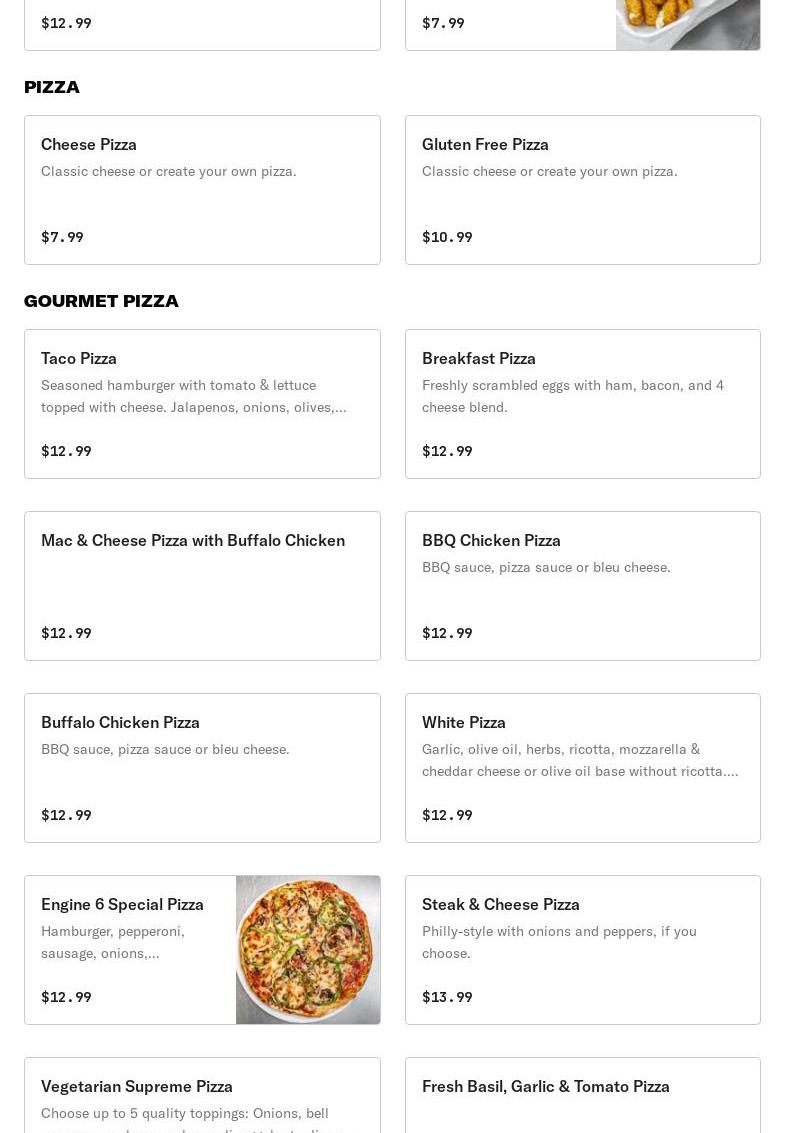Choose the Taco Pizza card
Screen dimensions: 785x1133
[x=202, y=404]
